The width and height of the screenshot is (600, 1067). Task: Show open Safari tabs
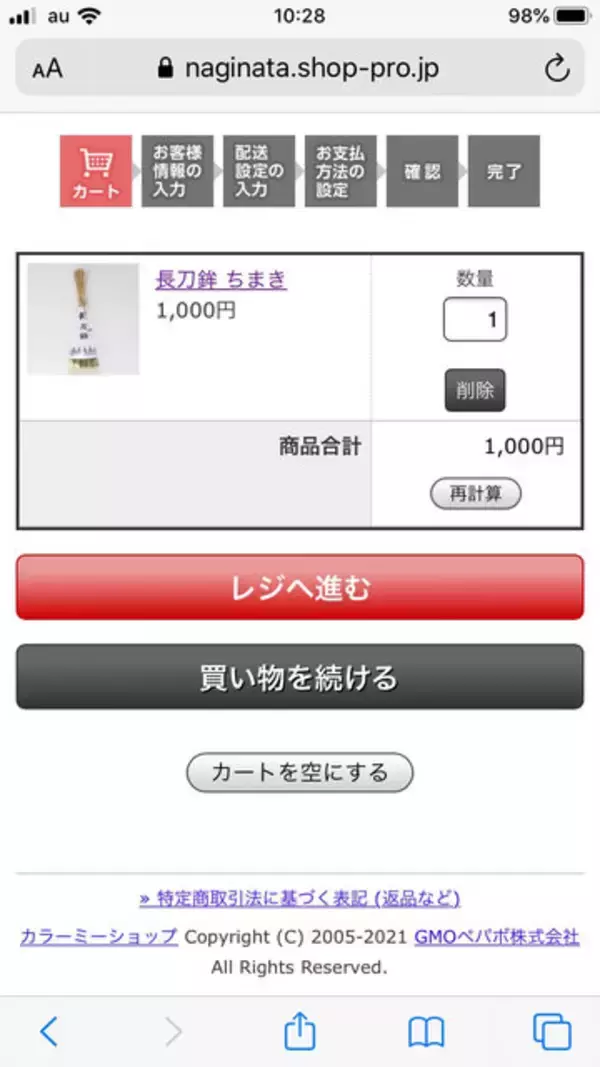pos(551,1031)
